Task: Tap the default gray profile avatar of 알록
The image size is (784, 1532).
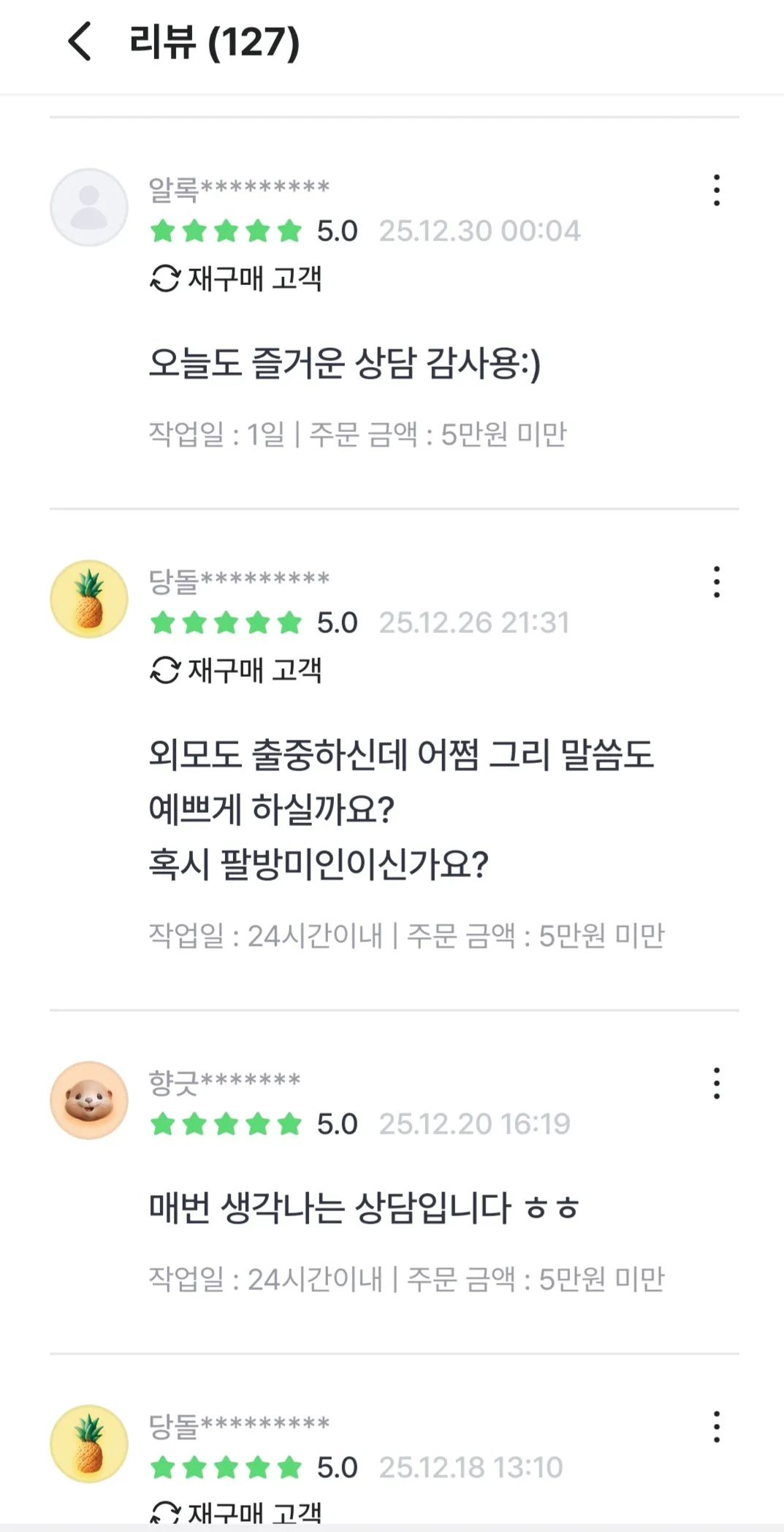Action: (88, 207)
